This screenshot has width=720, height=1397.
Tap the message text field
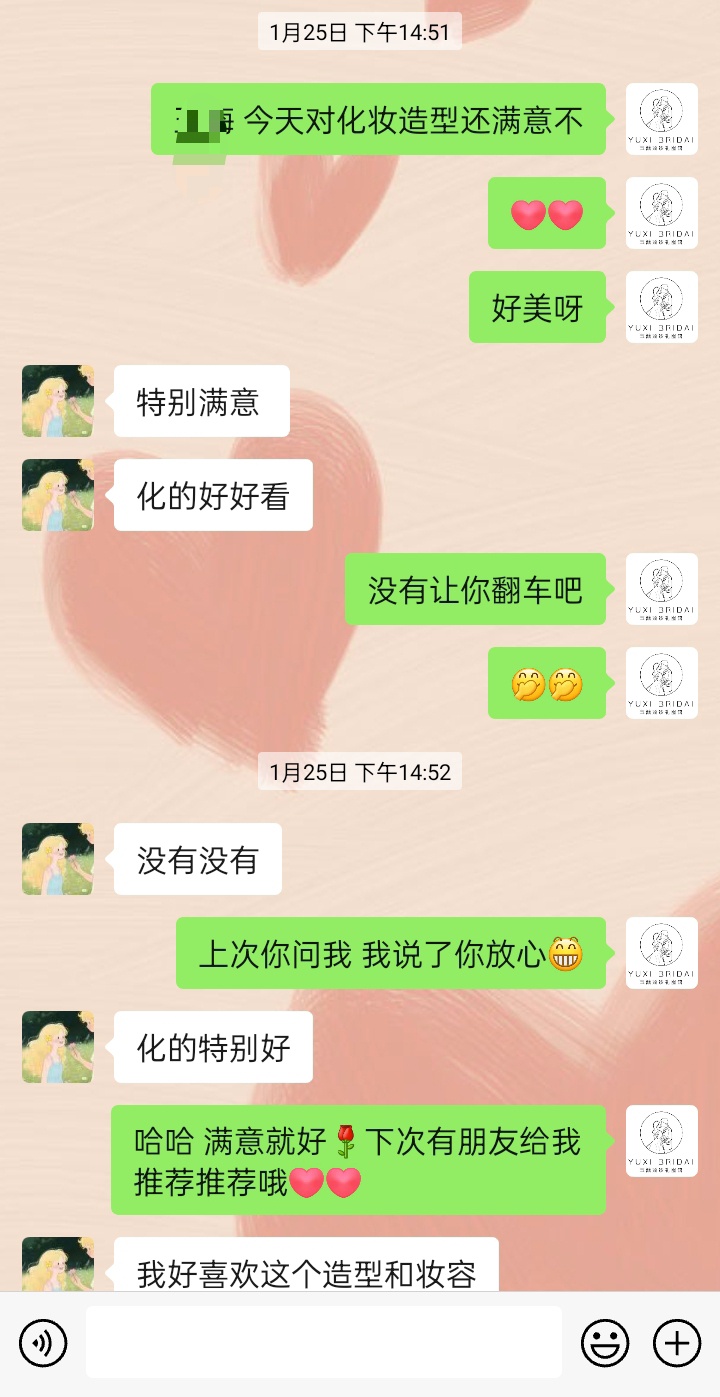pyautogui.click(x=323, y=1342)
